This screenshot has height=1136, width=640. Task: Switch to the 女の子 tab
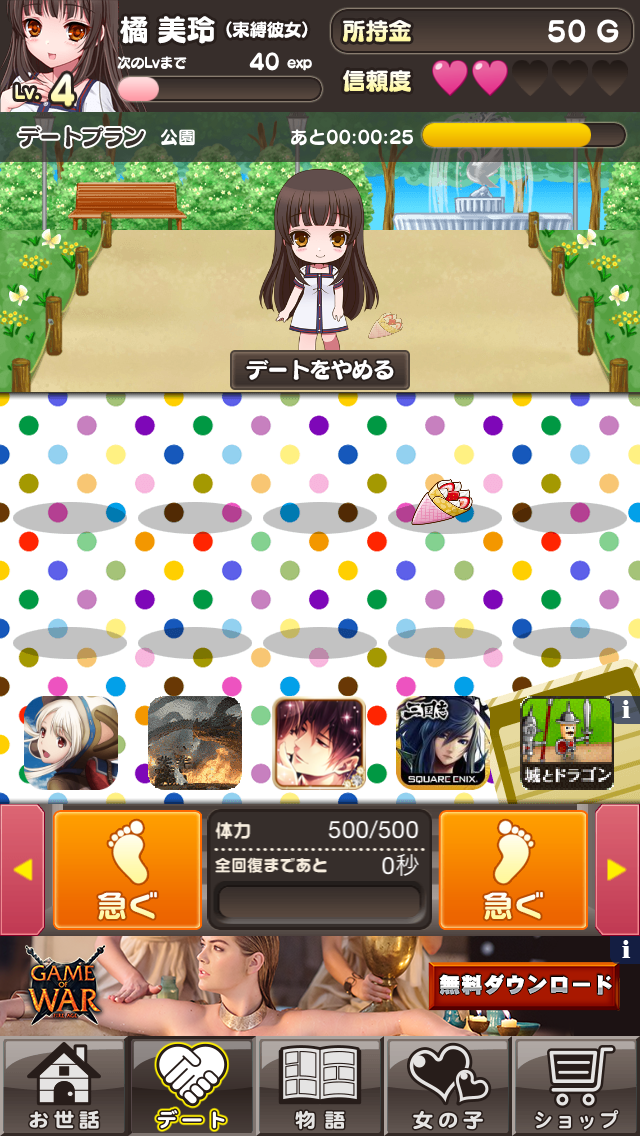[x=448, y=1087]
